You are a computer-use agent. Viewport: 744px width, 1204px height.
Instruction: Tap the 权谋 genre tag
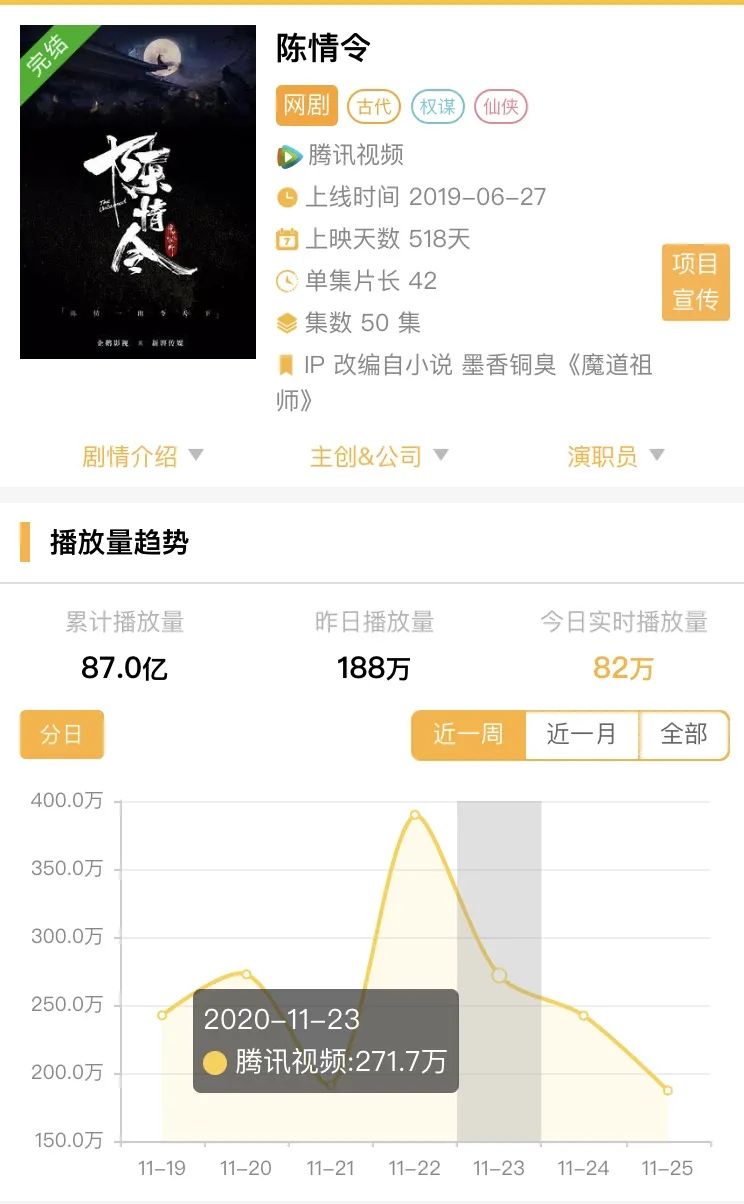click(437, 106)
